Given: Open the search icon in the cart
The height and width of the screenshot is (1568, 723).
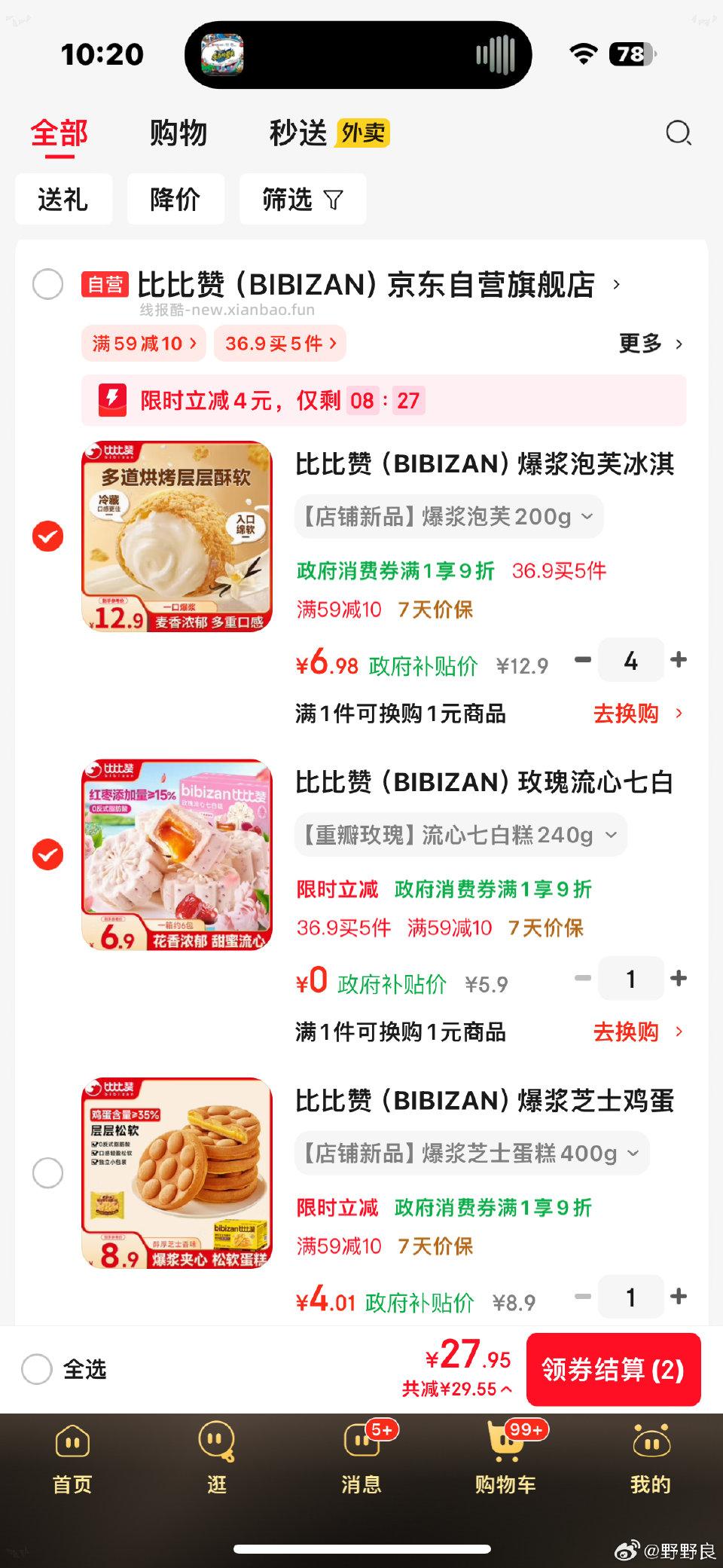Looking at the screenshot, I should pyautogui.click(x=678, y=133).
